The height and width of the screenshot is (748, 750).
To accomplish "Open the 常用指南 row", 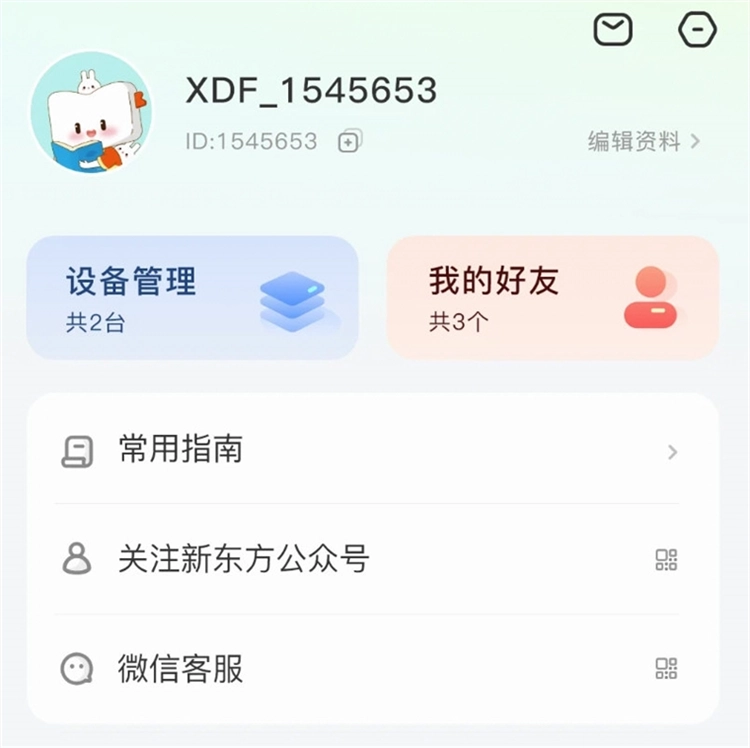I will click(372, 450).
